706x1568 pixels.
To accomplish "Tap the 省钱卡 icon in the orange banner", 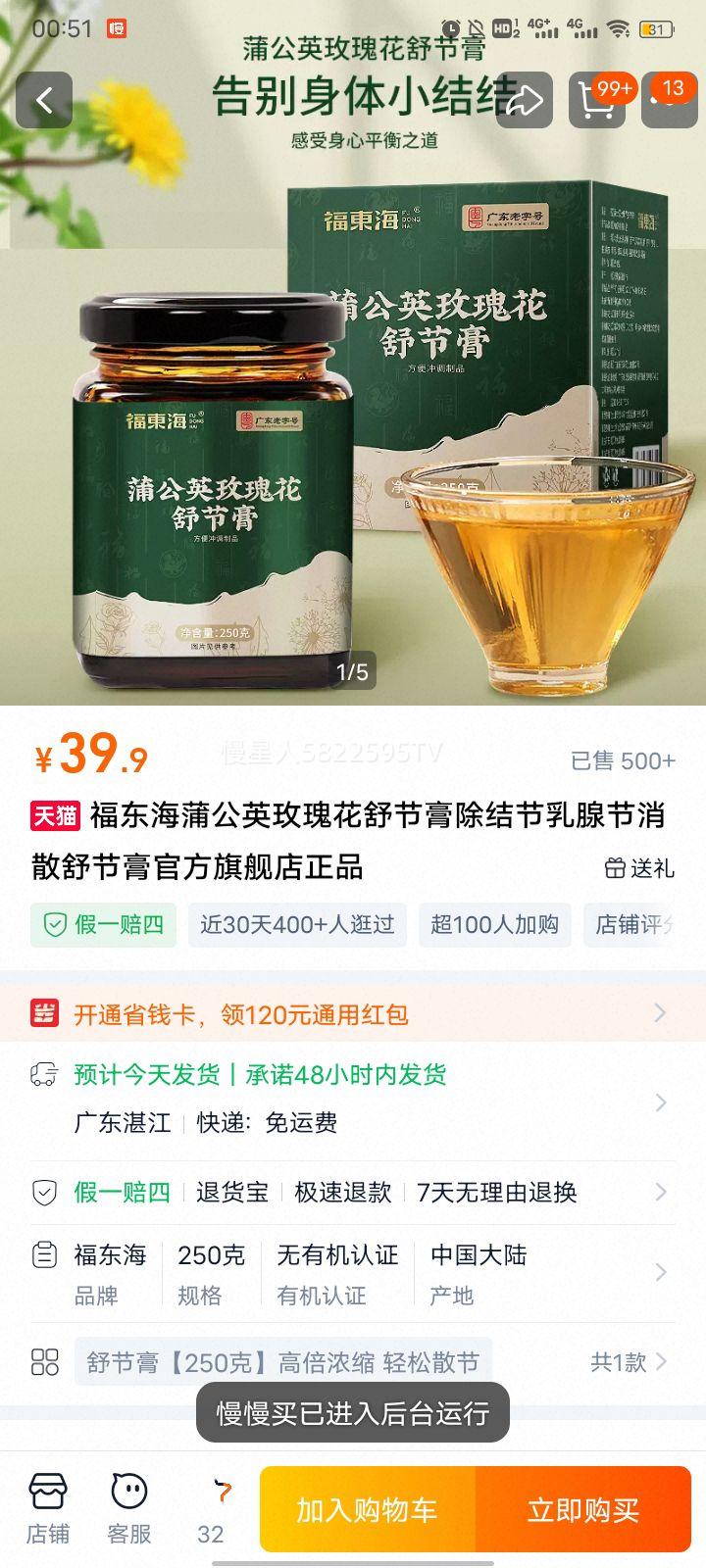I will 43,1014.
